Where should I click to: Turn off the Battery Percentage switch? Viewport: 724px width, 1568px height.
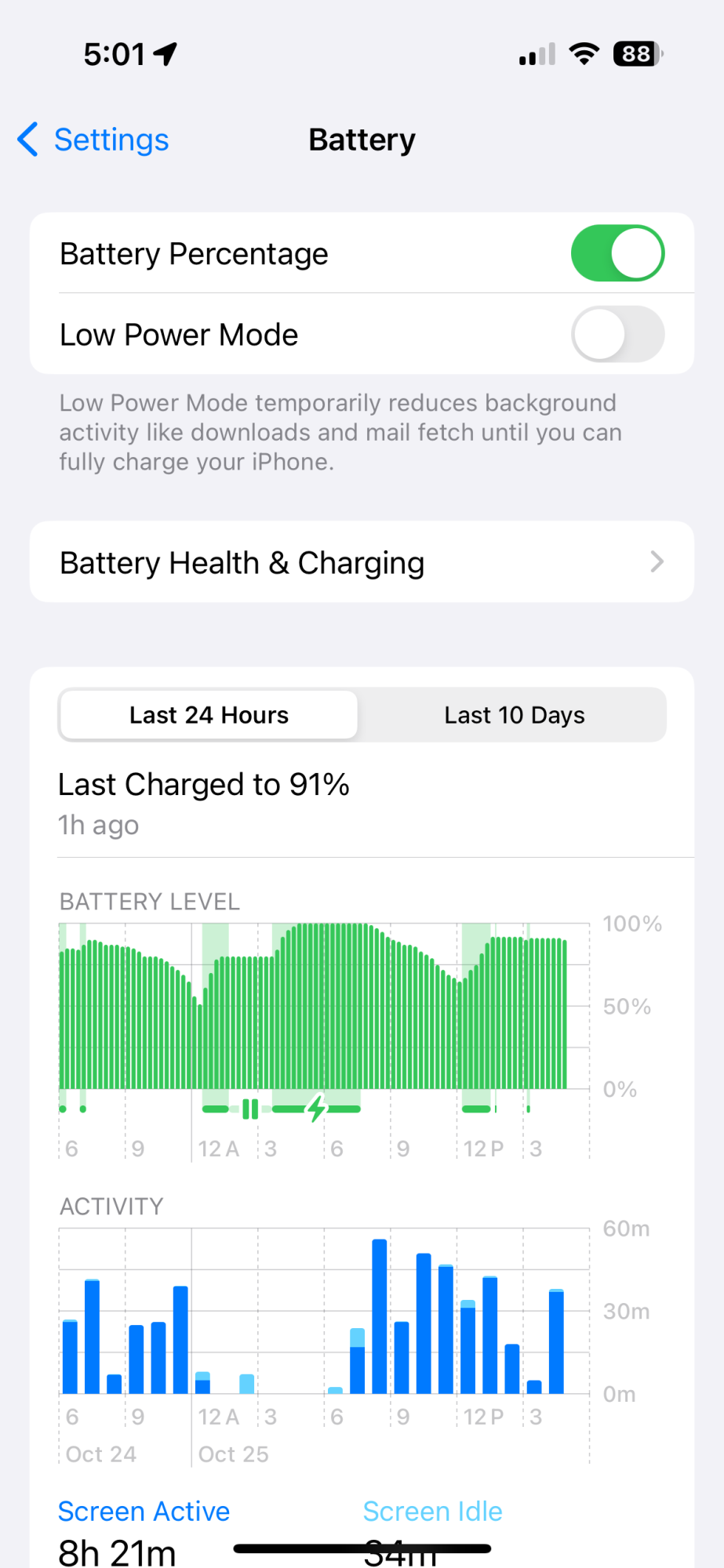(x=617, y=253)
